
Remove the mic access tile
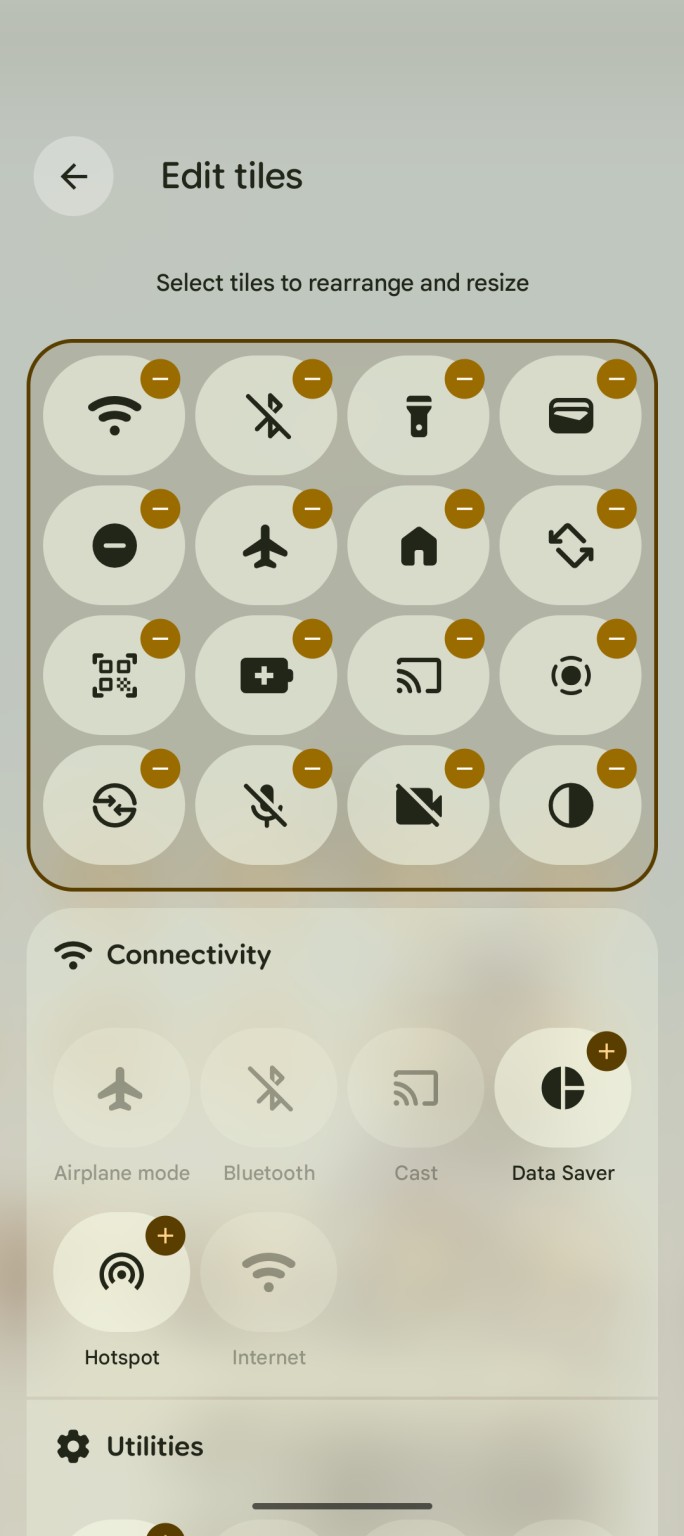click(312, 769)
